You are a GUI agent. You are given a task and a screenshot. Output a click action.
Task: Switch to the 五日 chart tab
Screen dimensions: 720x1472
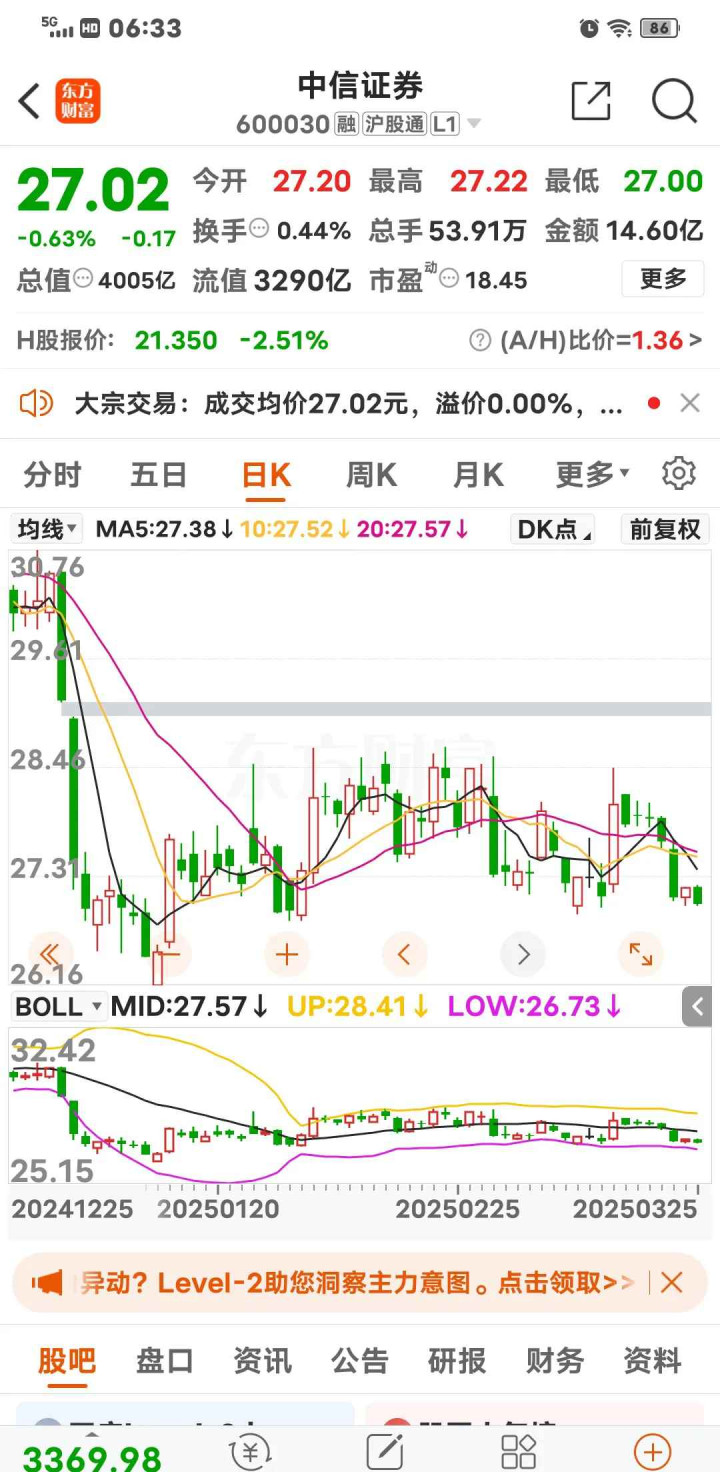159,474
